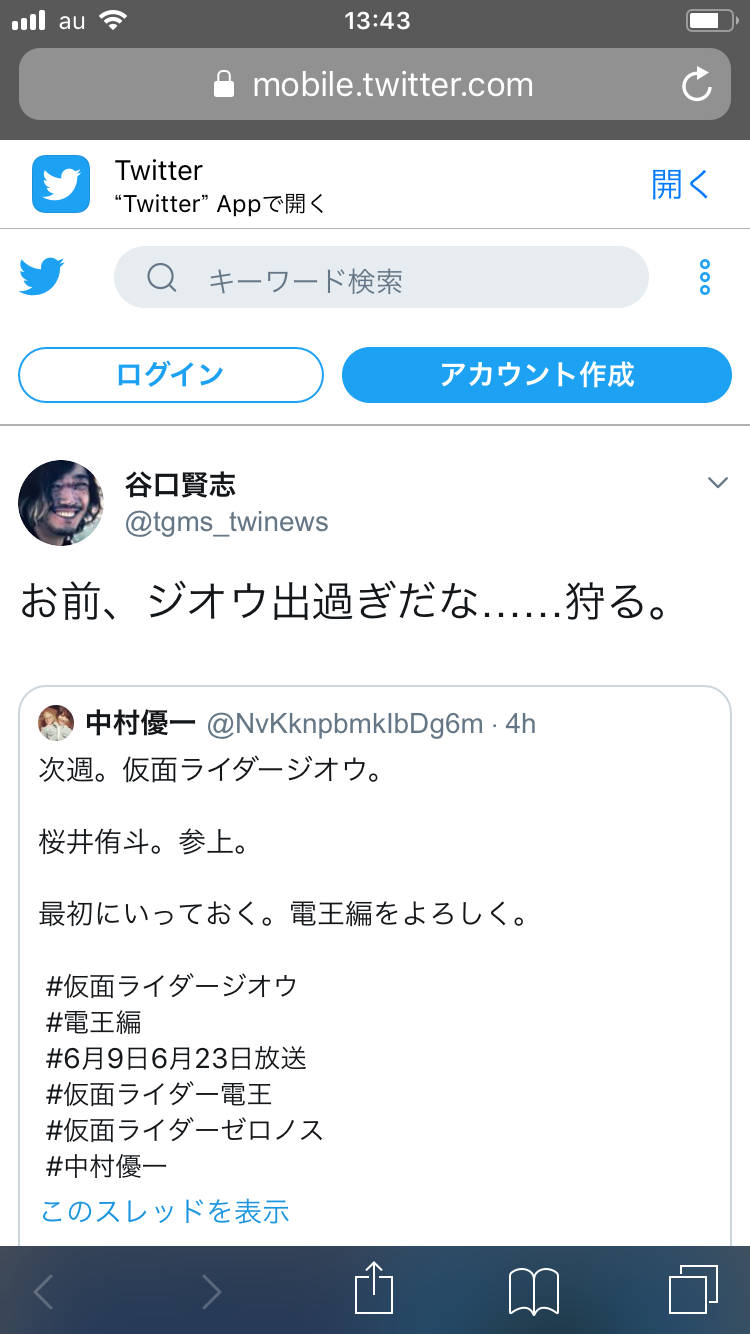The image size is (750, 1334).
Task: Tap このスレッドを表示 to show thread
Action: tap(165, 1211)
